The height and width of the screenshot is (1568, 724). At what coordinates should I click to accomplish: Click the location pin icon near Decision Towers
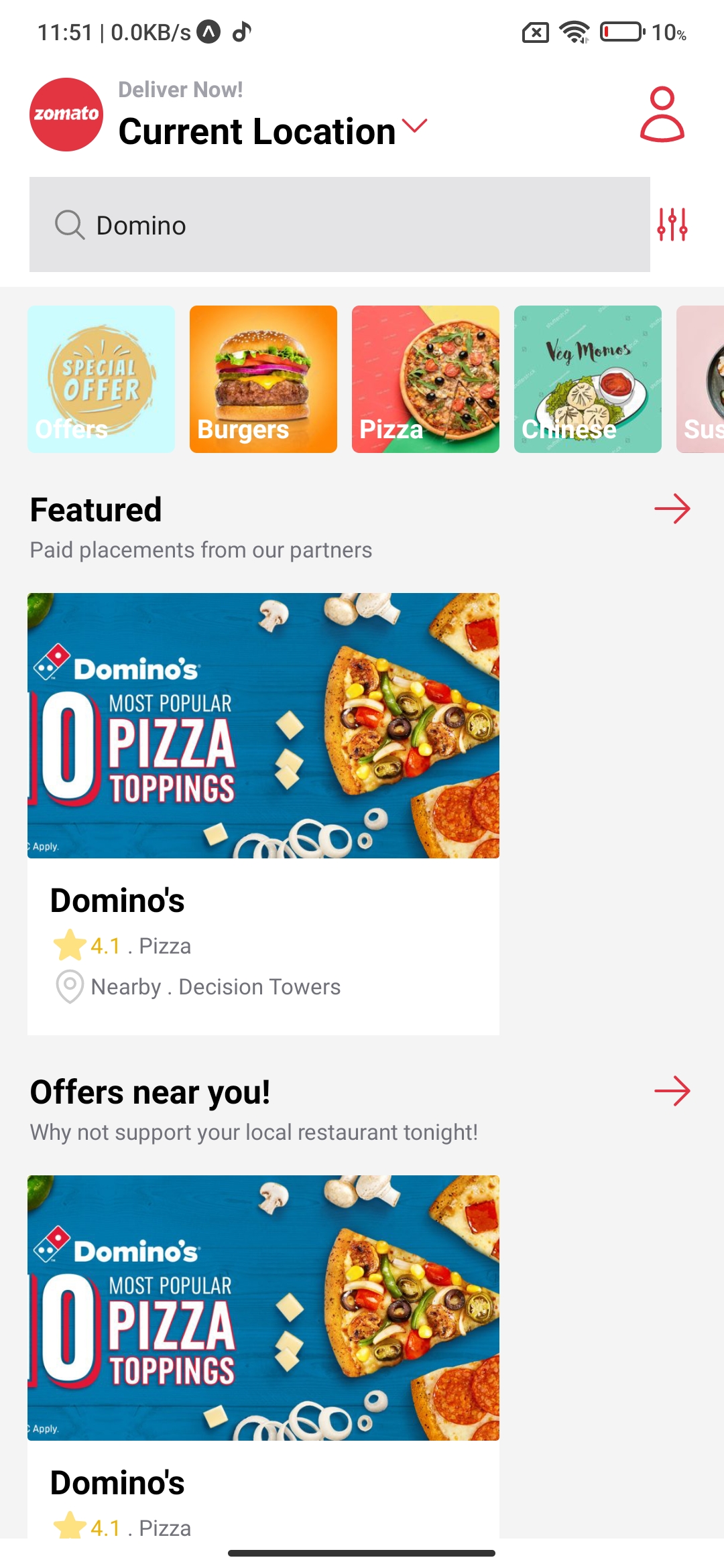click(x=69, y=986)
